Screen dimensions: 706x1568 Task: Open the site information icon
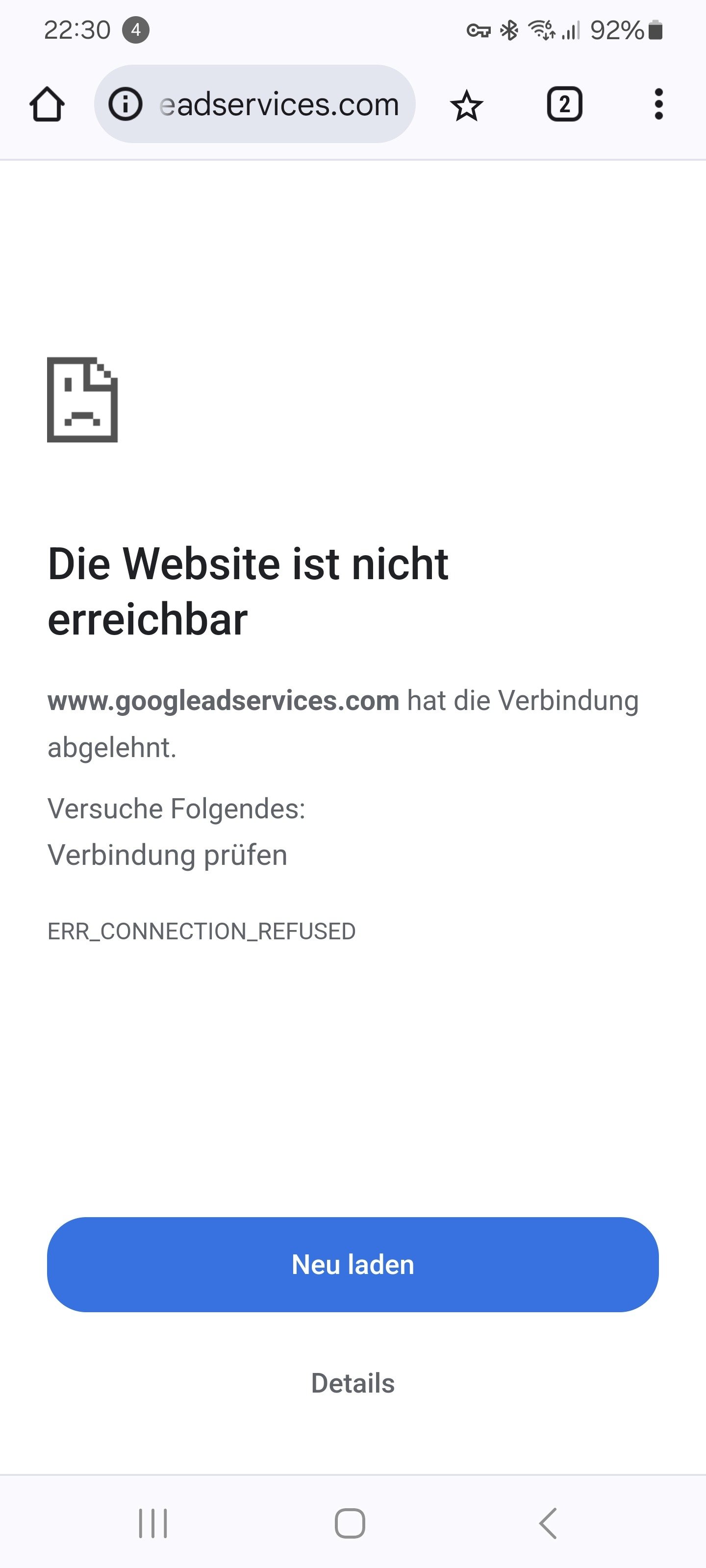[x=126, y=104]
